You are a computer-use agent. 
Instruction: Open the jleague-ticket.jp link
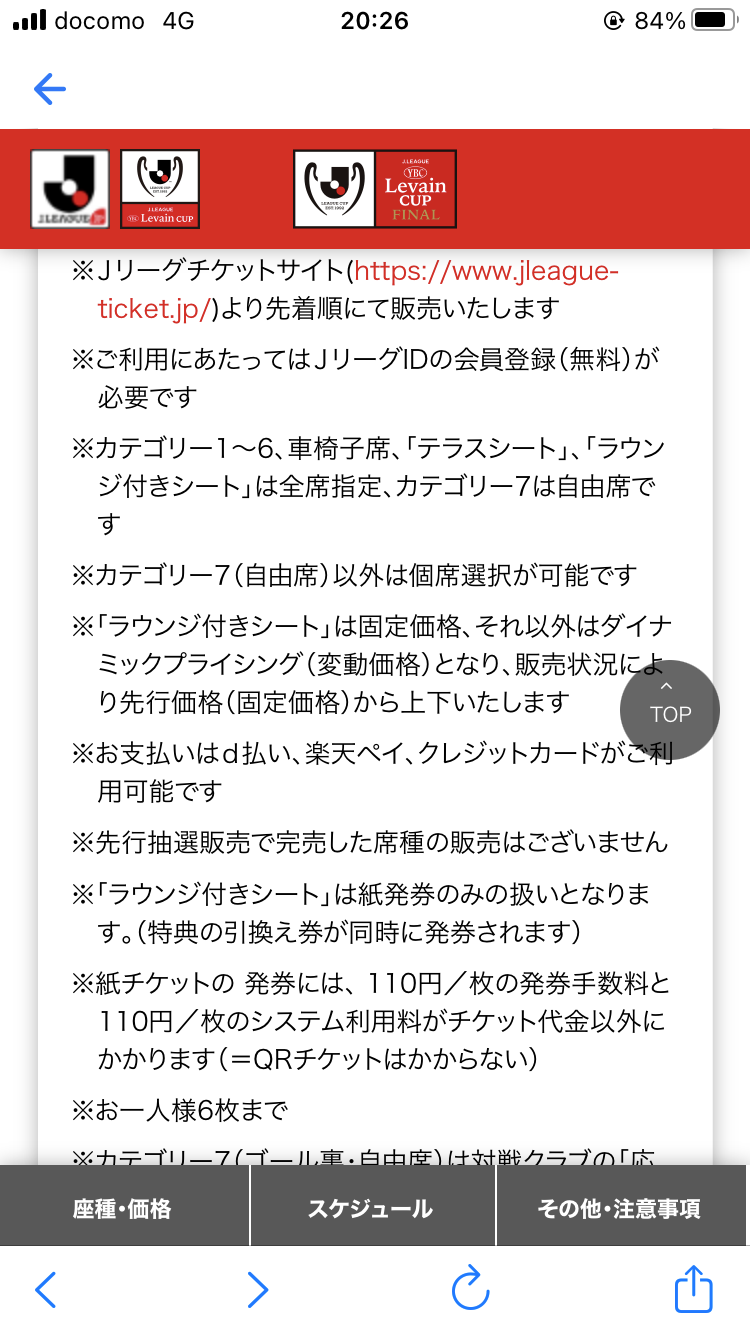pos(358,289)
